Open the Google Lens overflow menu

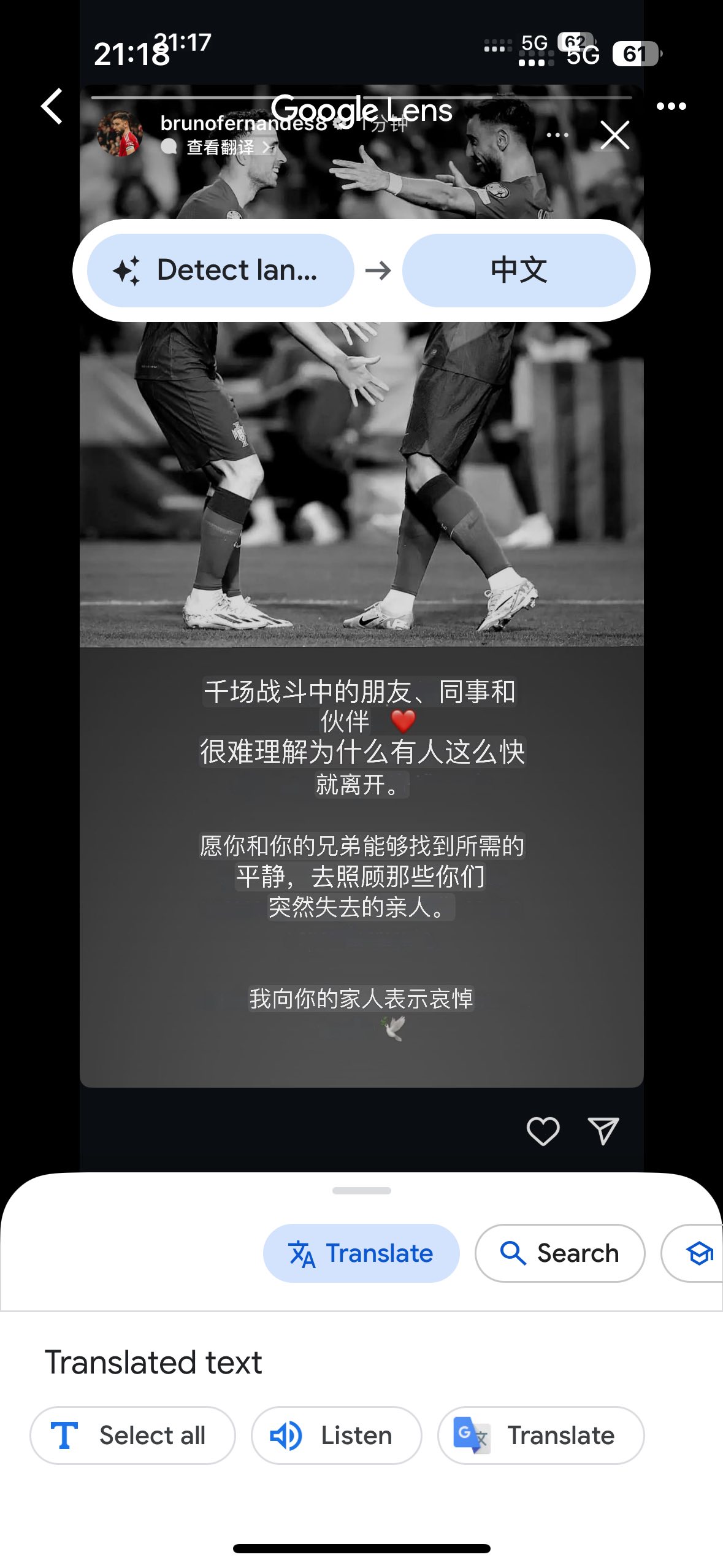671,106
